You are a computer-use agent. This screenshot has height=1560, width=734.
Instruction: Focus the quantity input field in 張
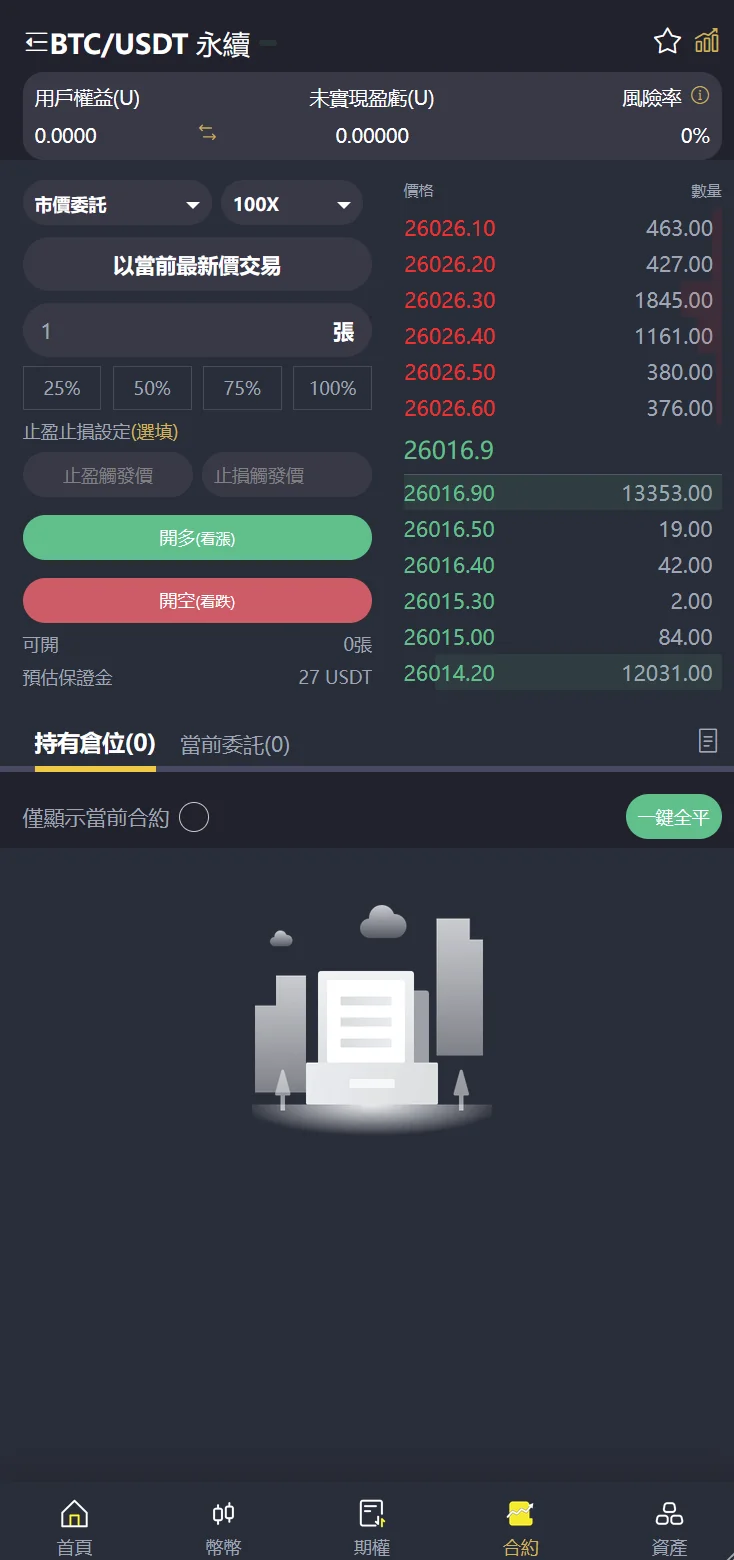click(180, 331)
